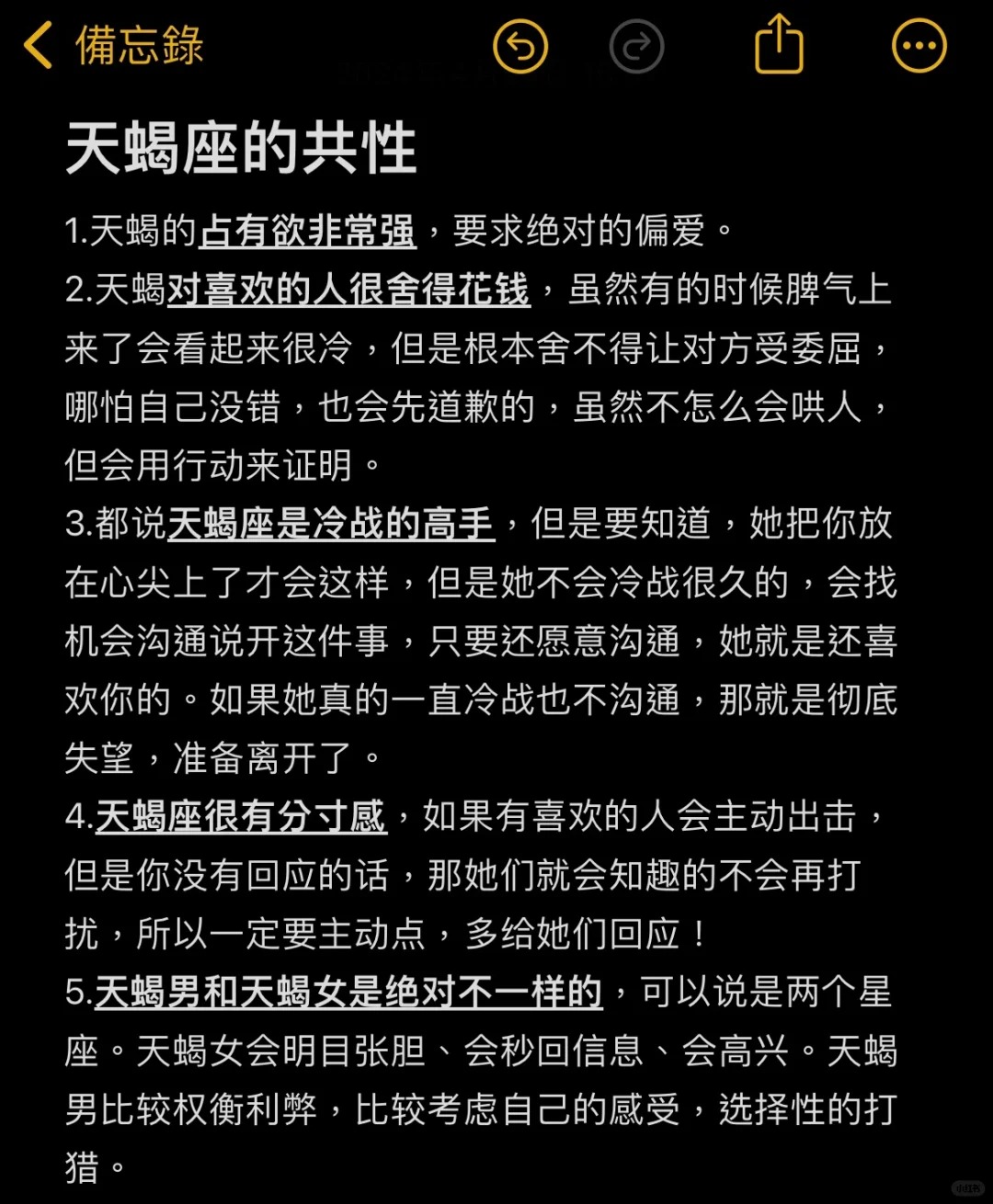Tap the line 但会用行动来证明
Screen dimensions: 993x1204
(x=219, y=467)
